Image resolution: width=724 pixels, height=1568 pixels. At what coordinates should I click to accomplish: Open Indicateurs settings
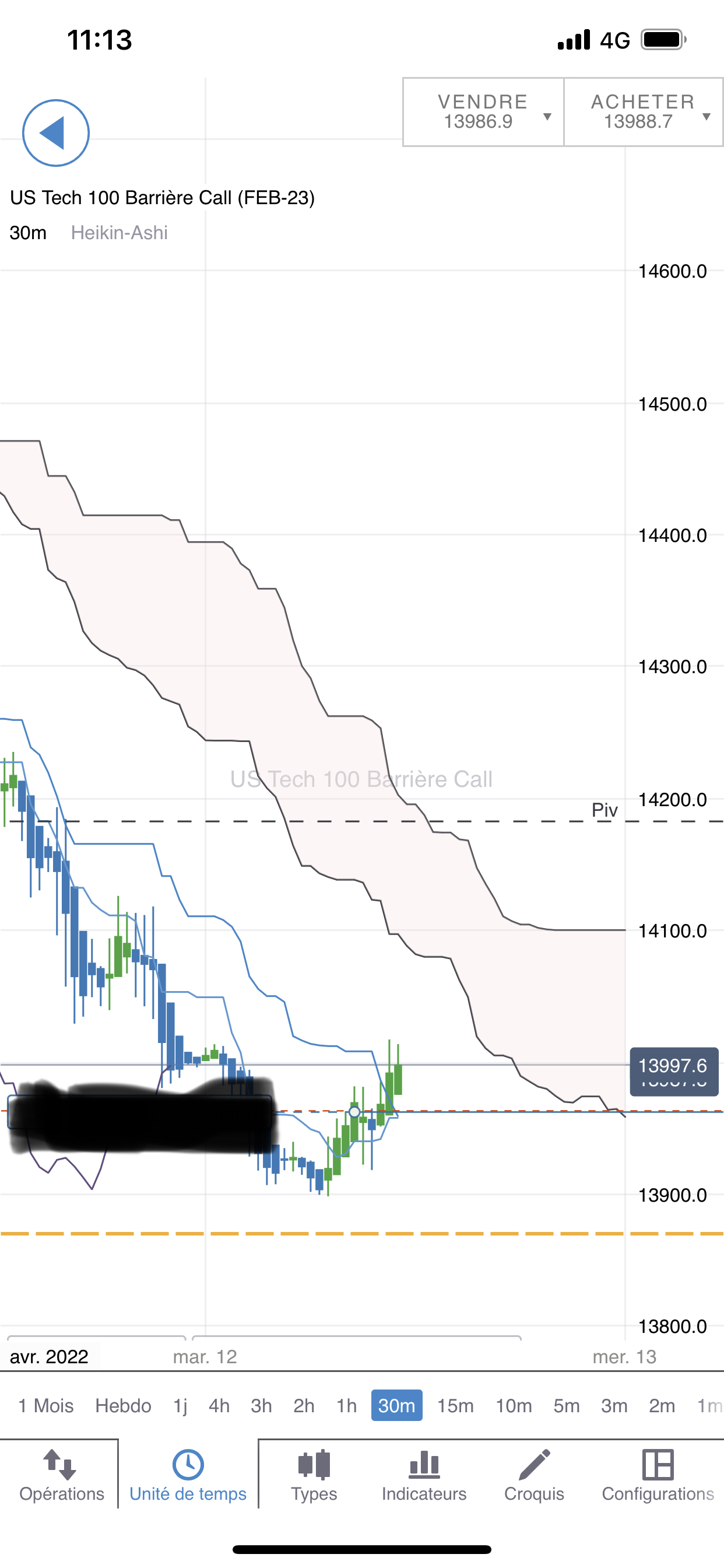[424, 1476]
